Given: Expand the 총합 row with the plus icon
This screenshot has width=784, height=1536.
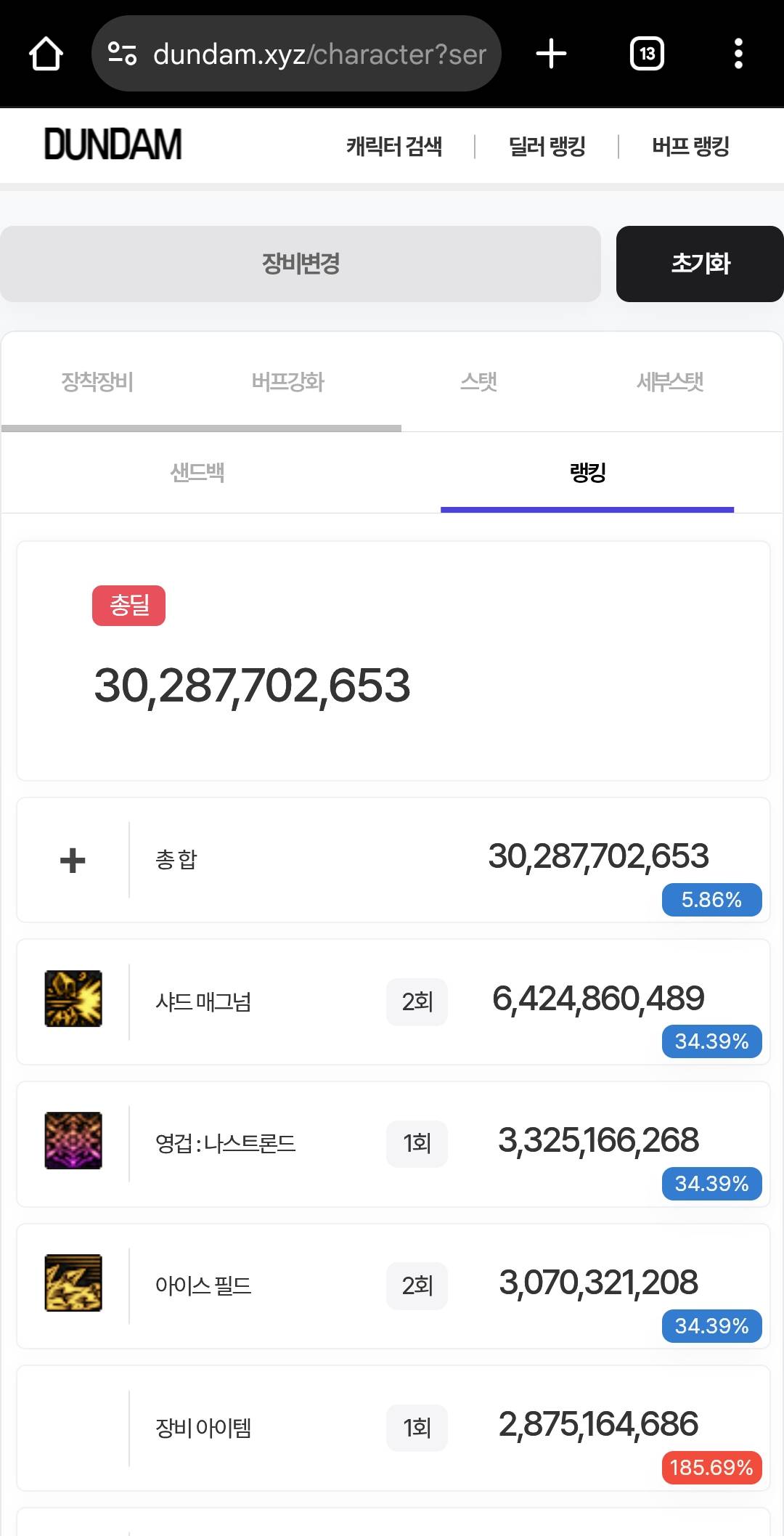Looking at the screenshot, I should point(73,861).
